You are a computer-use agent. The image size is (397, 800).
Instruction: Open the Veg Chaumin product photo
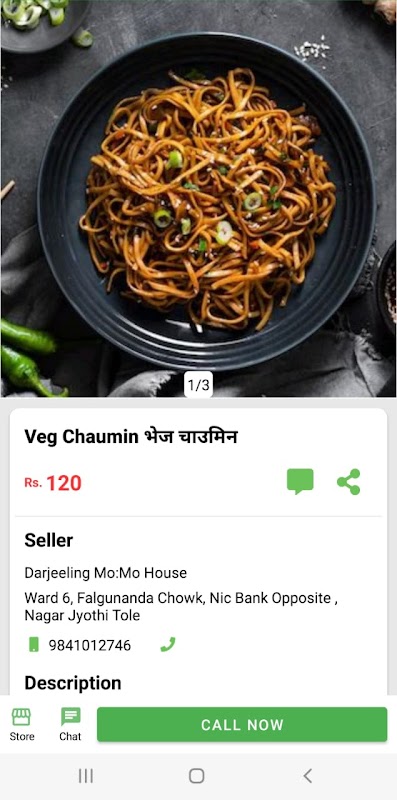tap(198, 198)
